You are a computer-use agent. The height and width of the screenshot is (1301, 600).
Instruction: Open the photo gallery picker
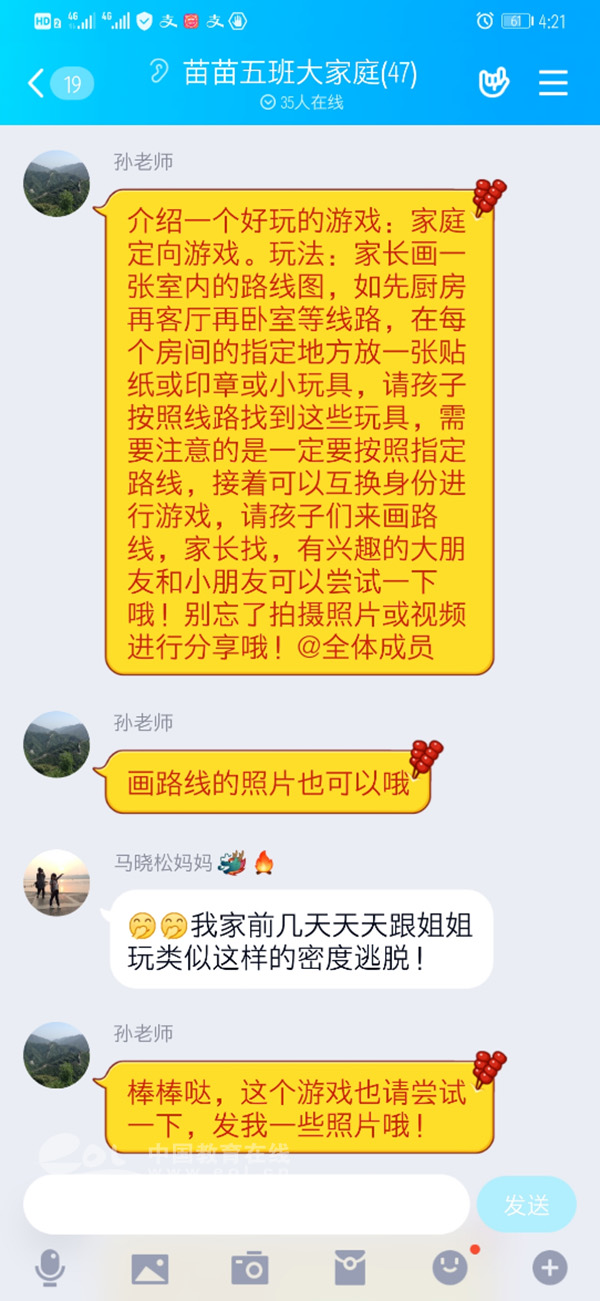150,1268
